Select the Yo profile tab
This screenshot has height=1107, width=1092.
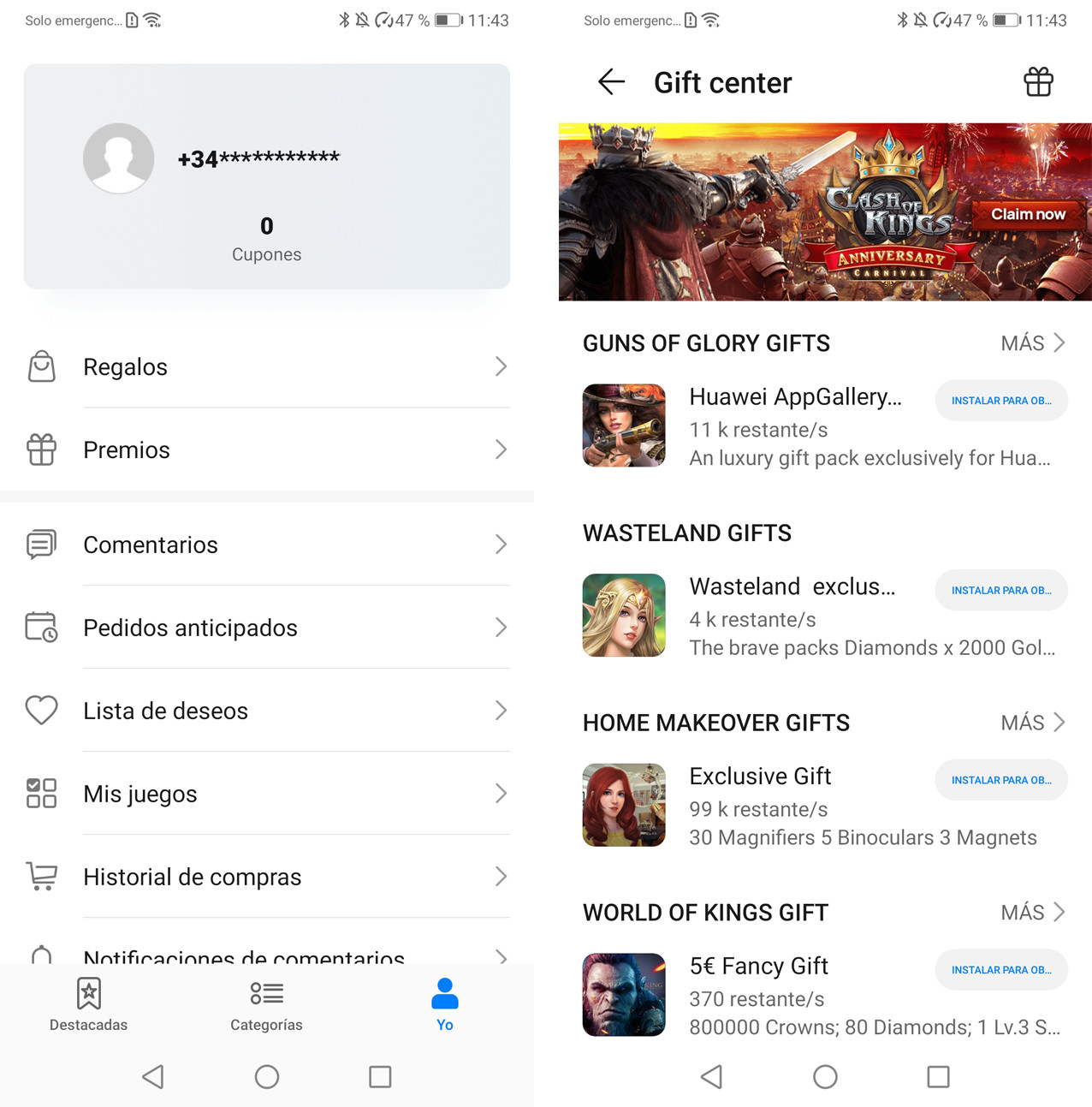tap(444, 1003)
